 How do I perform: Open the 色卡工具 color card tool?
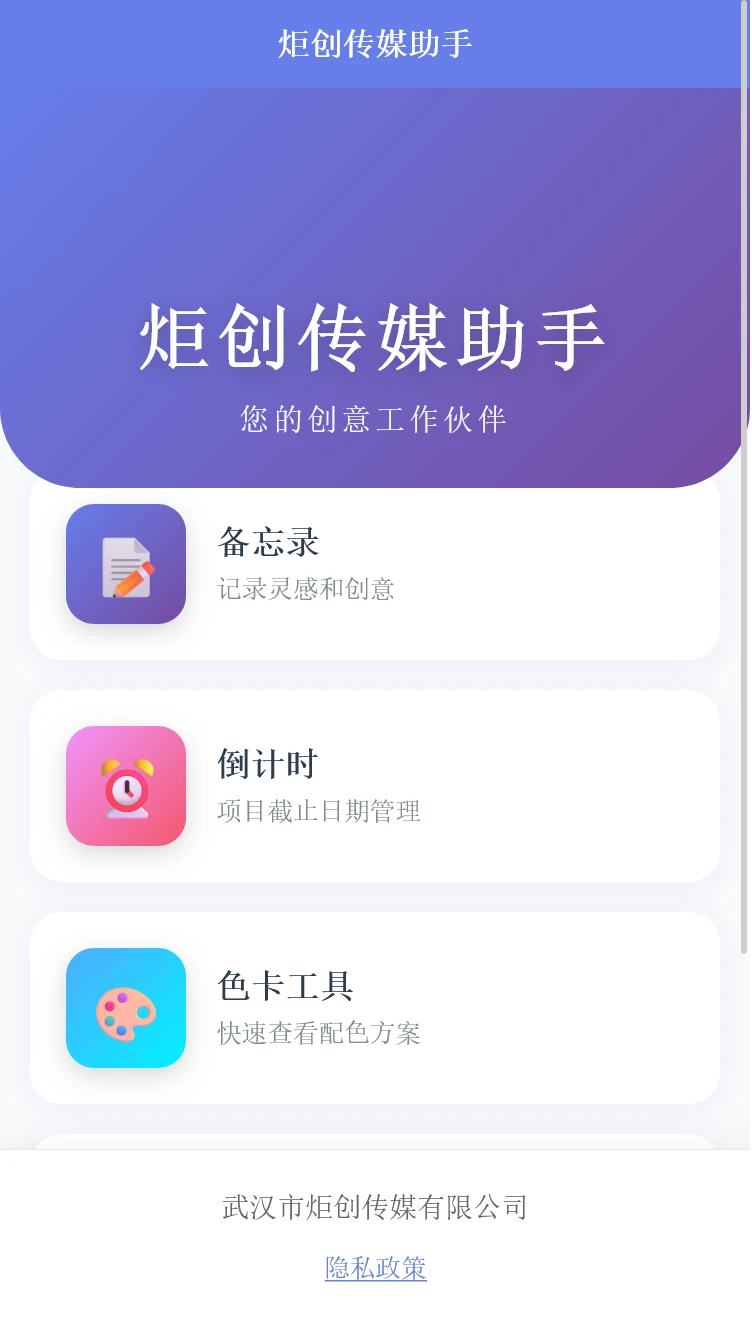[x=375, y=1008]
